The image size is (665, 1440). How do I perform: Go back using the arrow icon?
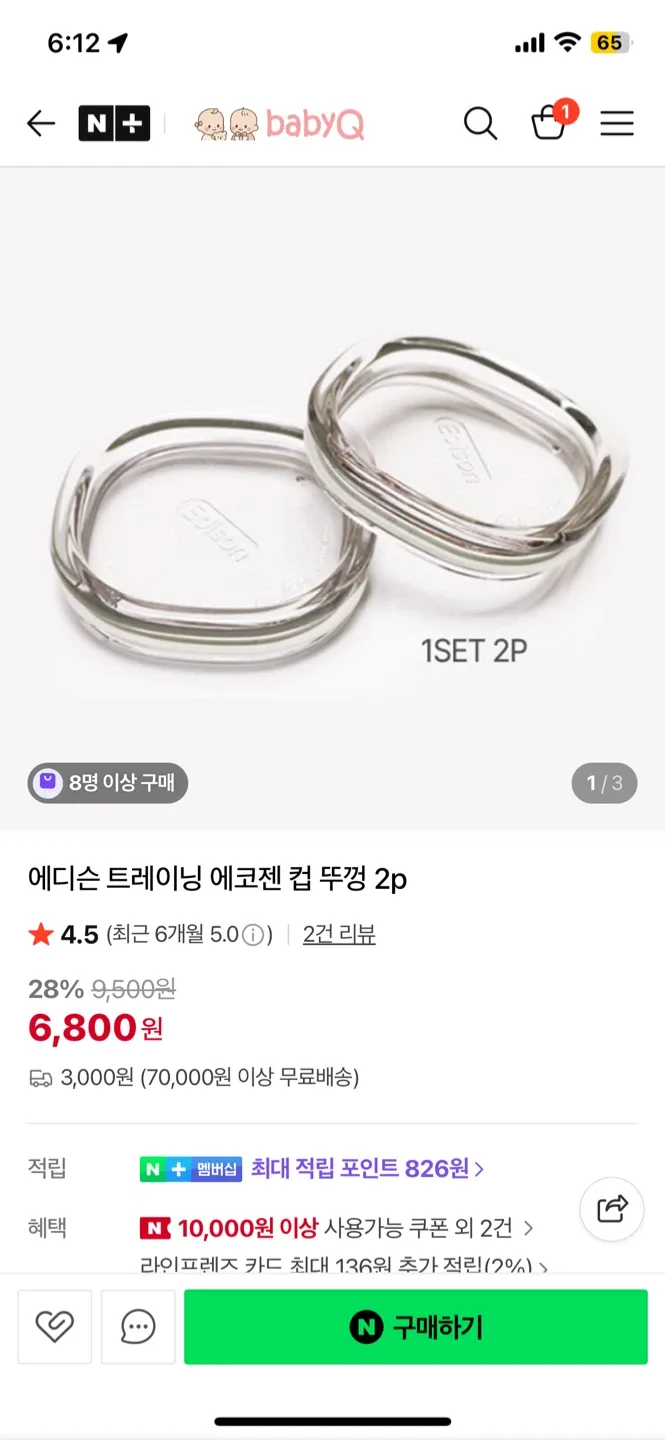click(41, 124)
